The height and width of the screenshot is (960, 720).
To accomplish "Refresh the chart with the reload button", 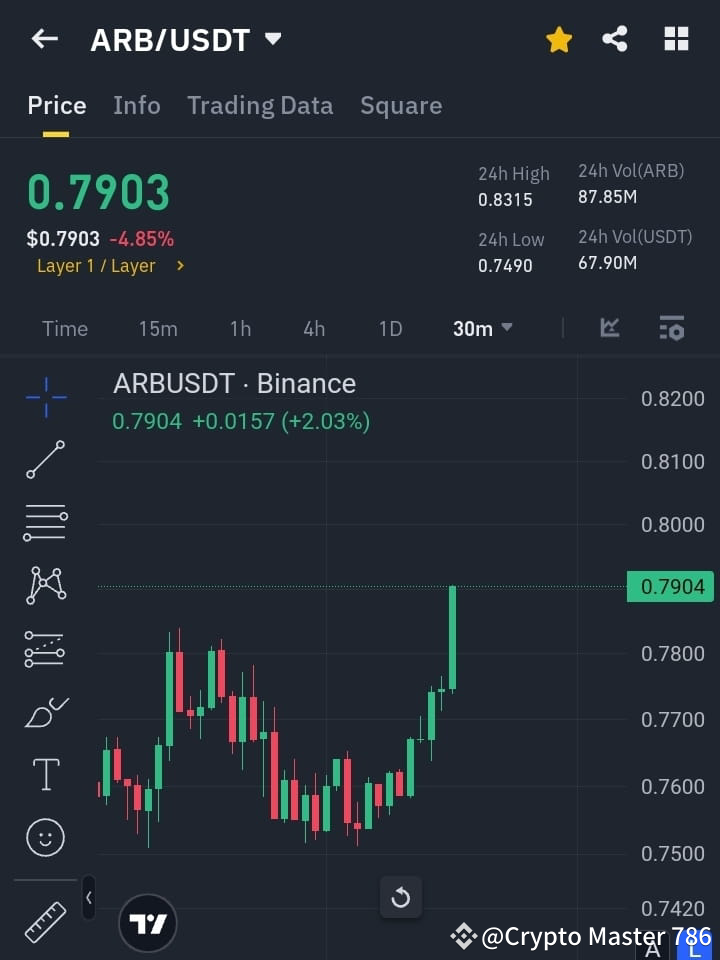I will (x=401, y=897).
